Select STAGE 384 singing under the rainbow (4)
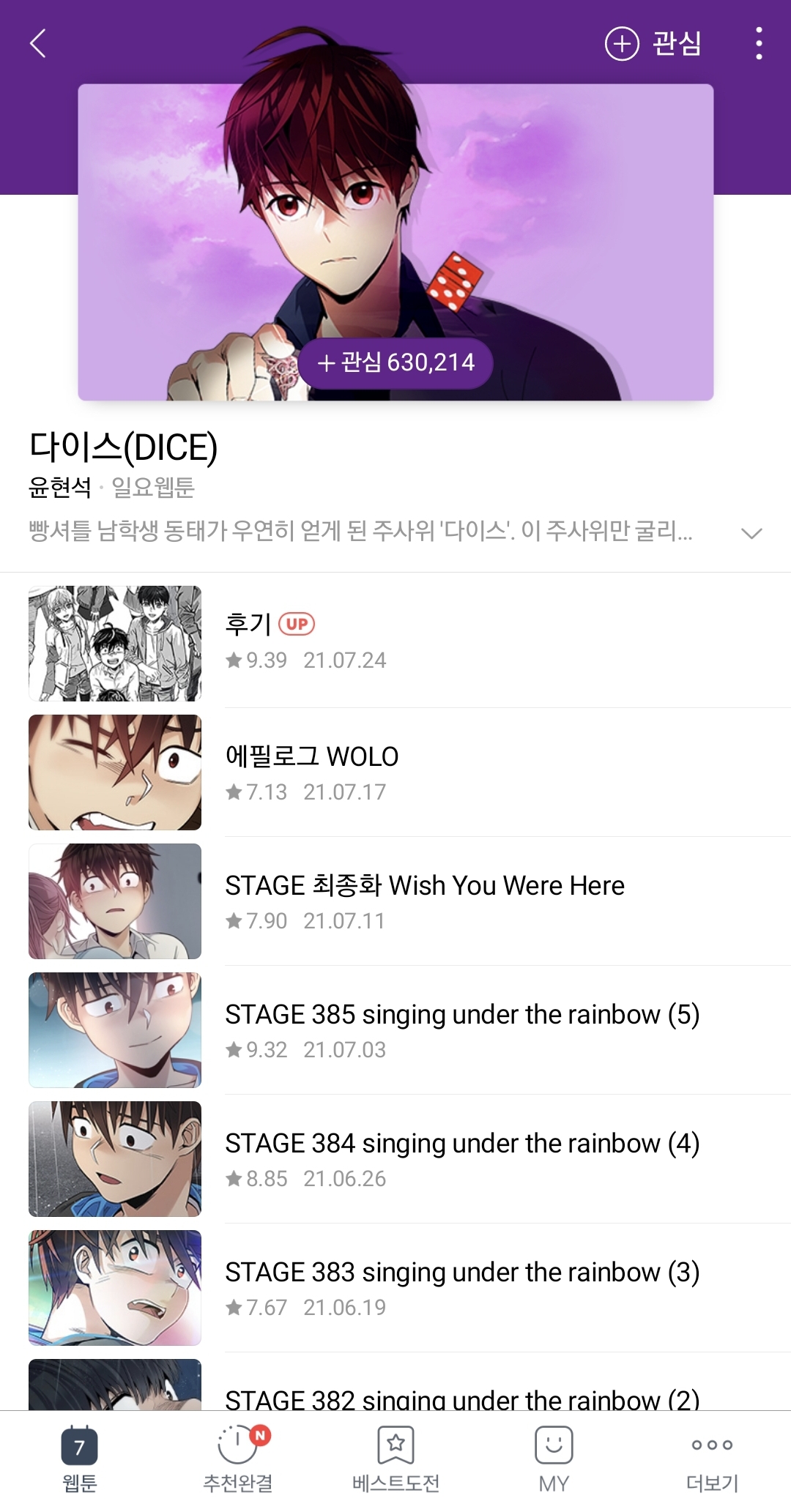Image resolution: width=791 pixels, height=1512 pixels. tap(395, 1159)
